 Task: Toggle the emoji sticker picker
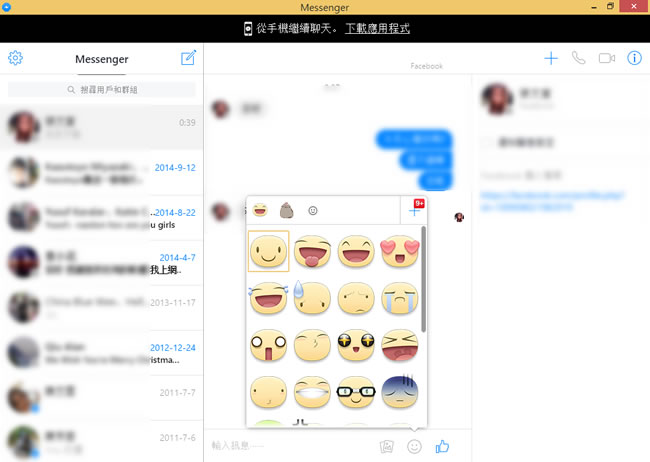(x=414, y=446)
